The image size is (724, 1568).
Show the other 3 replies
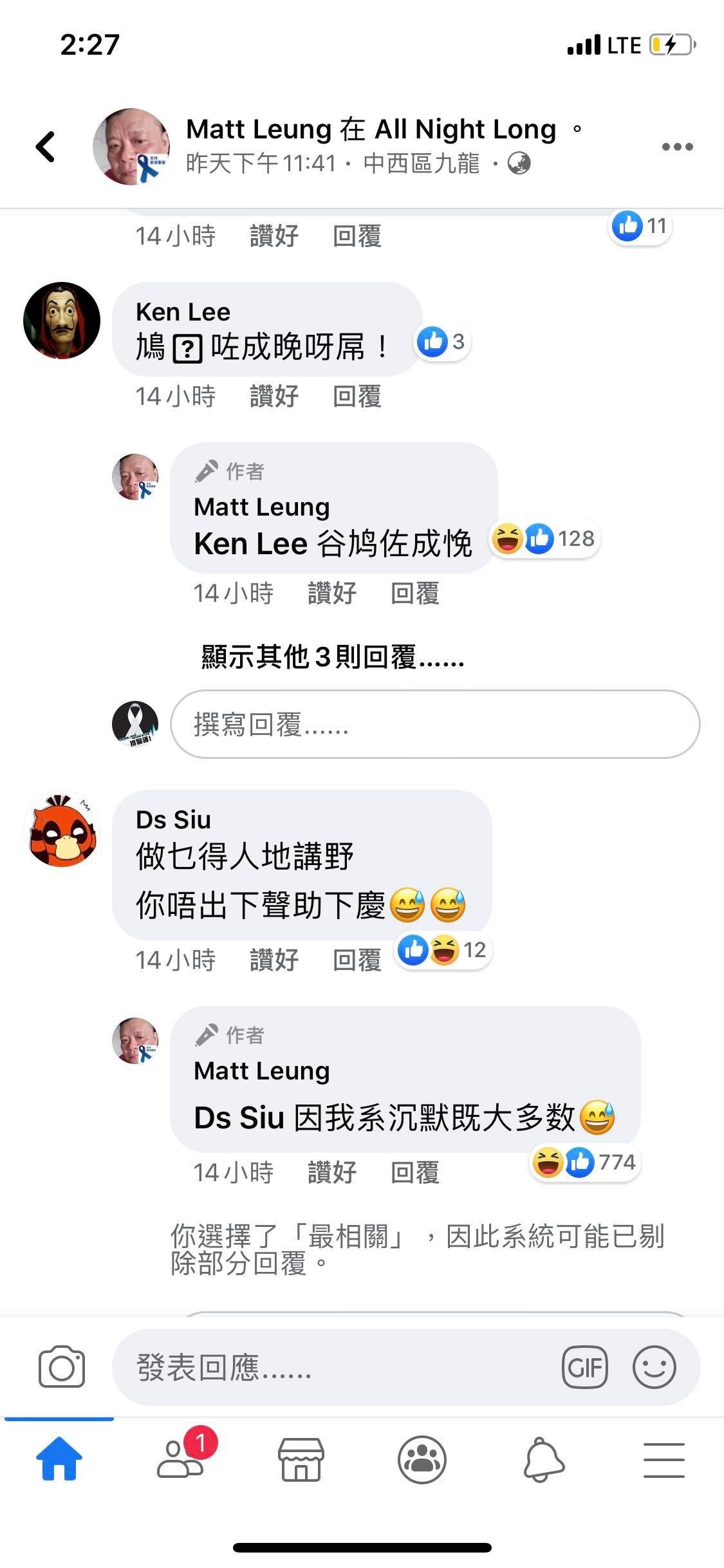tap(333, 657)
